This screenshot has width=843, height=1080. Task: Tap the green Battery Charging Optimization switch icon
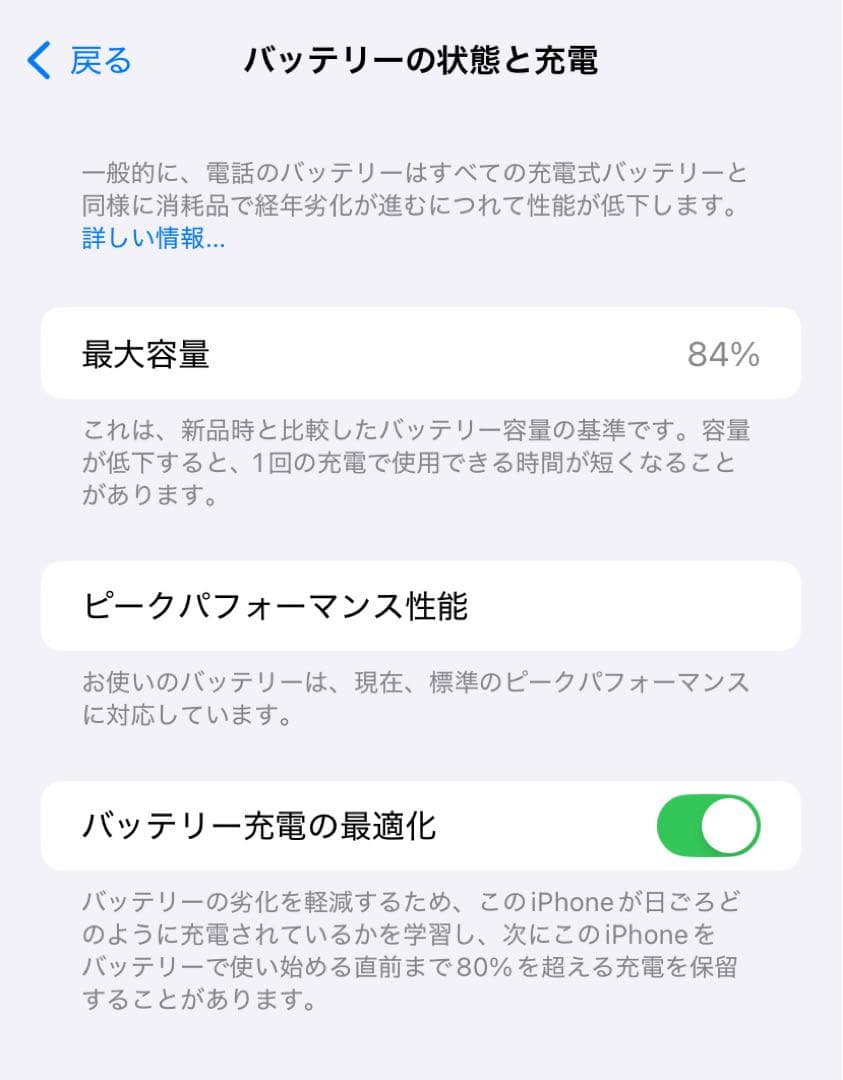(710, 827)
